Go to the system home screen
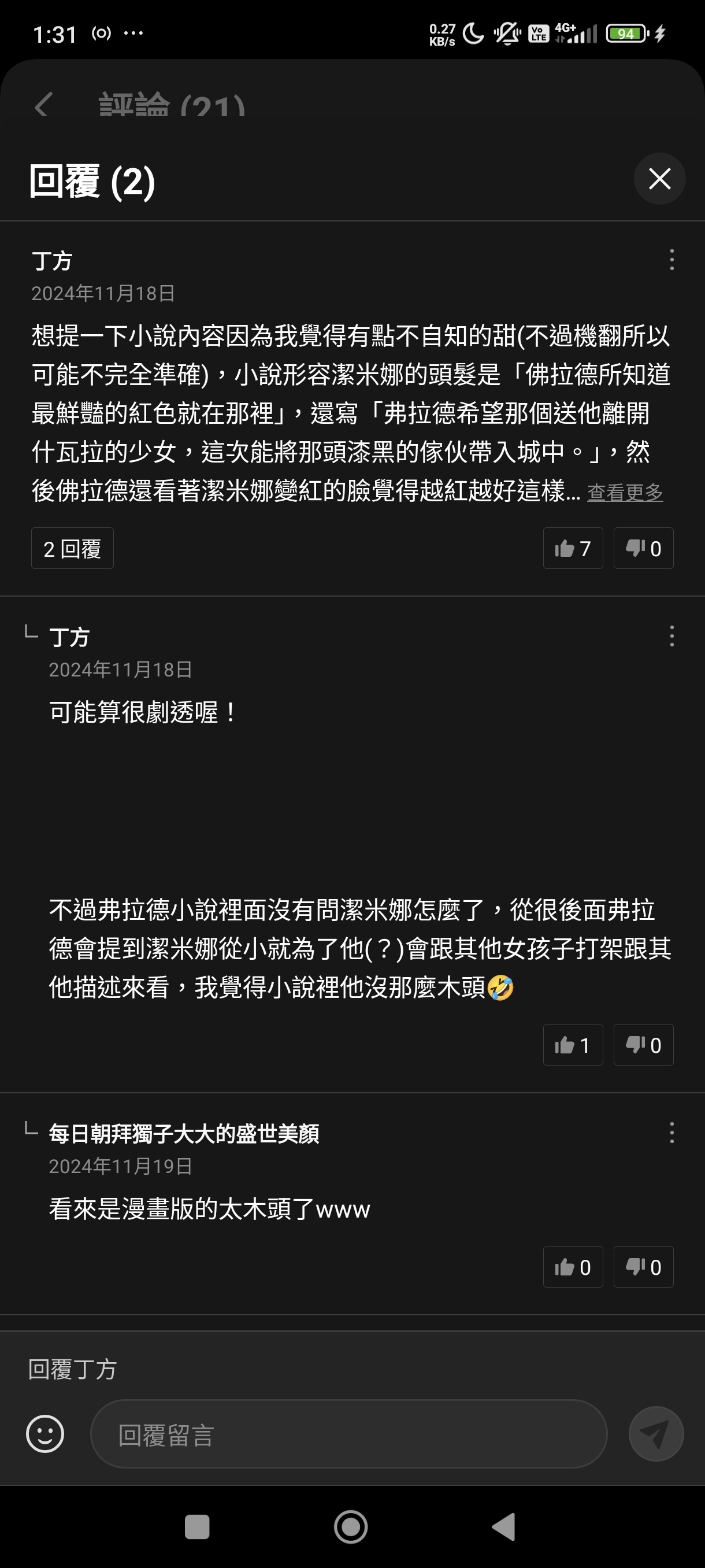The height and width of the screenshot is (1568, 705). (351, 1527)
